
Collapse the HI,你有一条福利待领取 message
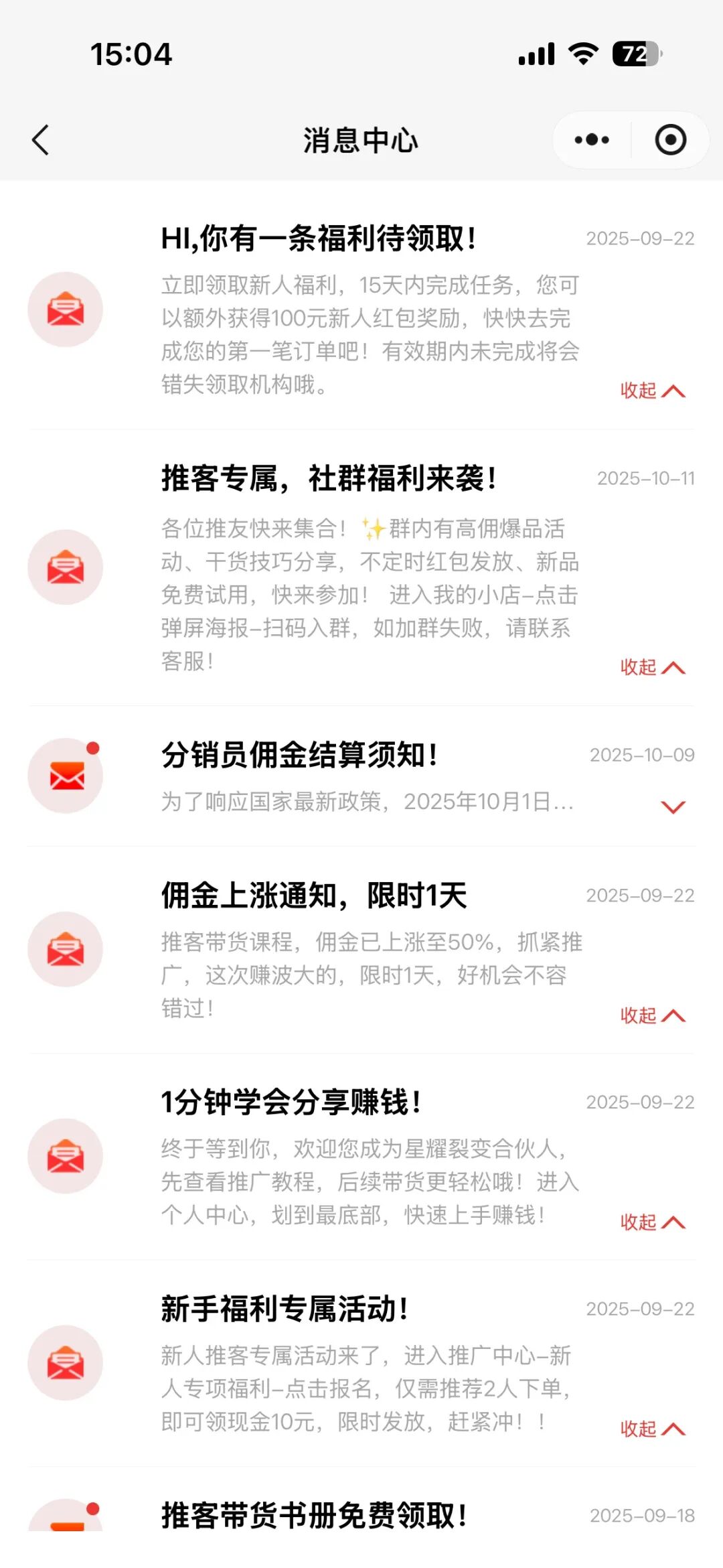tap(652, 390)
